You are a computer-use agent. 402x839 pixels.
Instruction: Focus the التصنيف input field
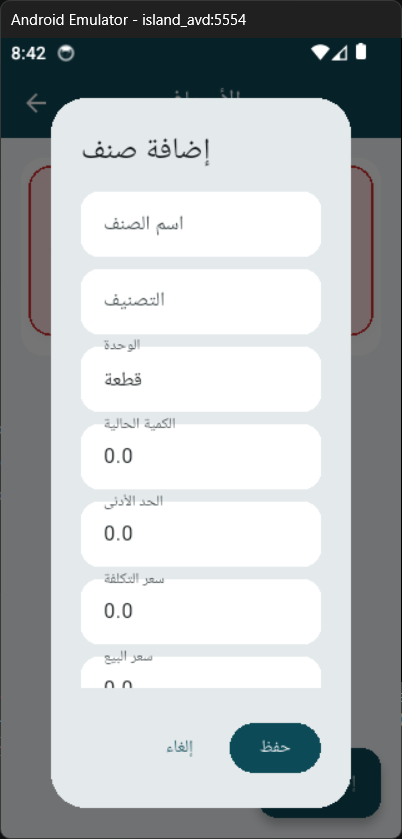pos(201,301)
